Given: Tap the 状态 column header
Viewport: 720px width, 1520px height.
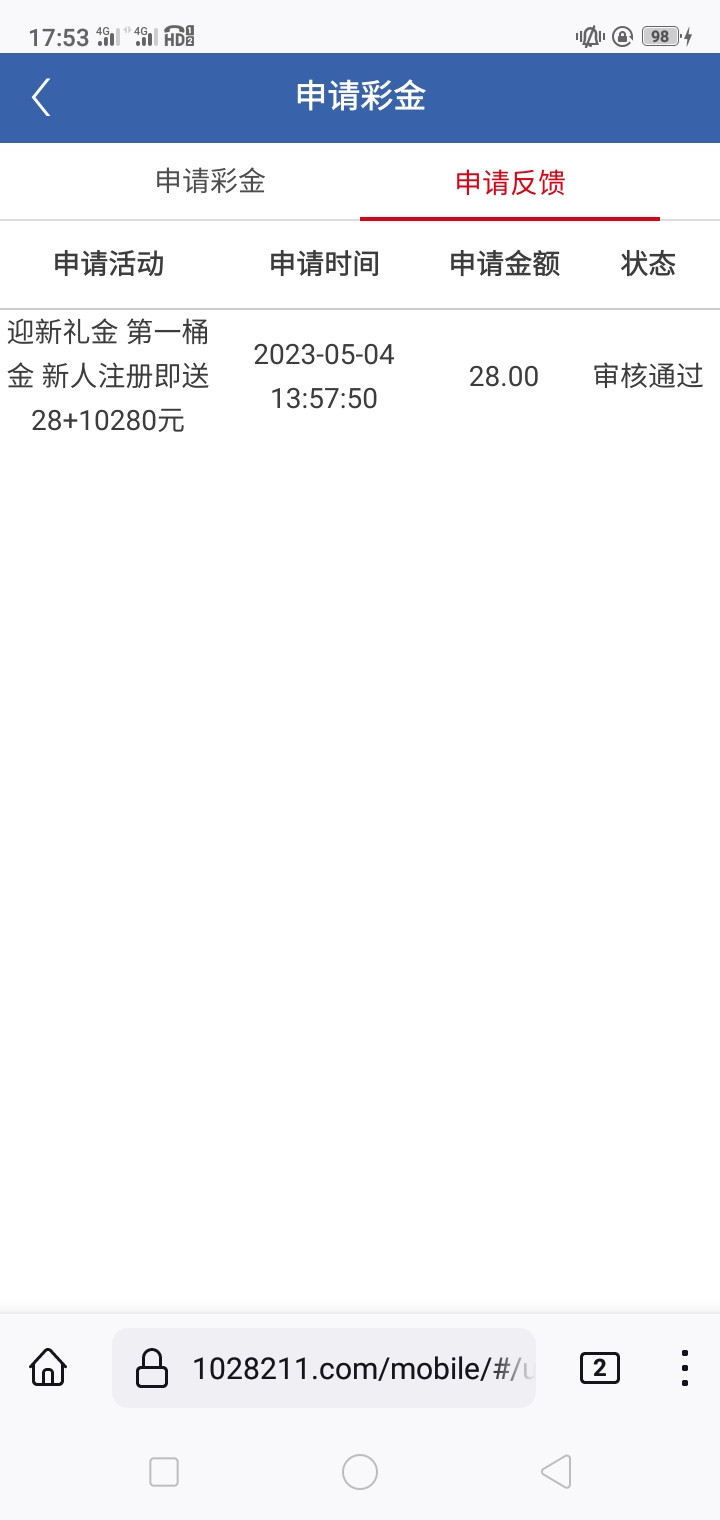Looking at the screenshot, I should (x=648, y=263).
